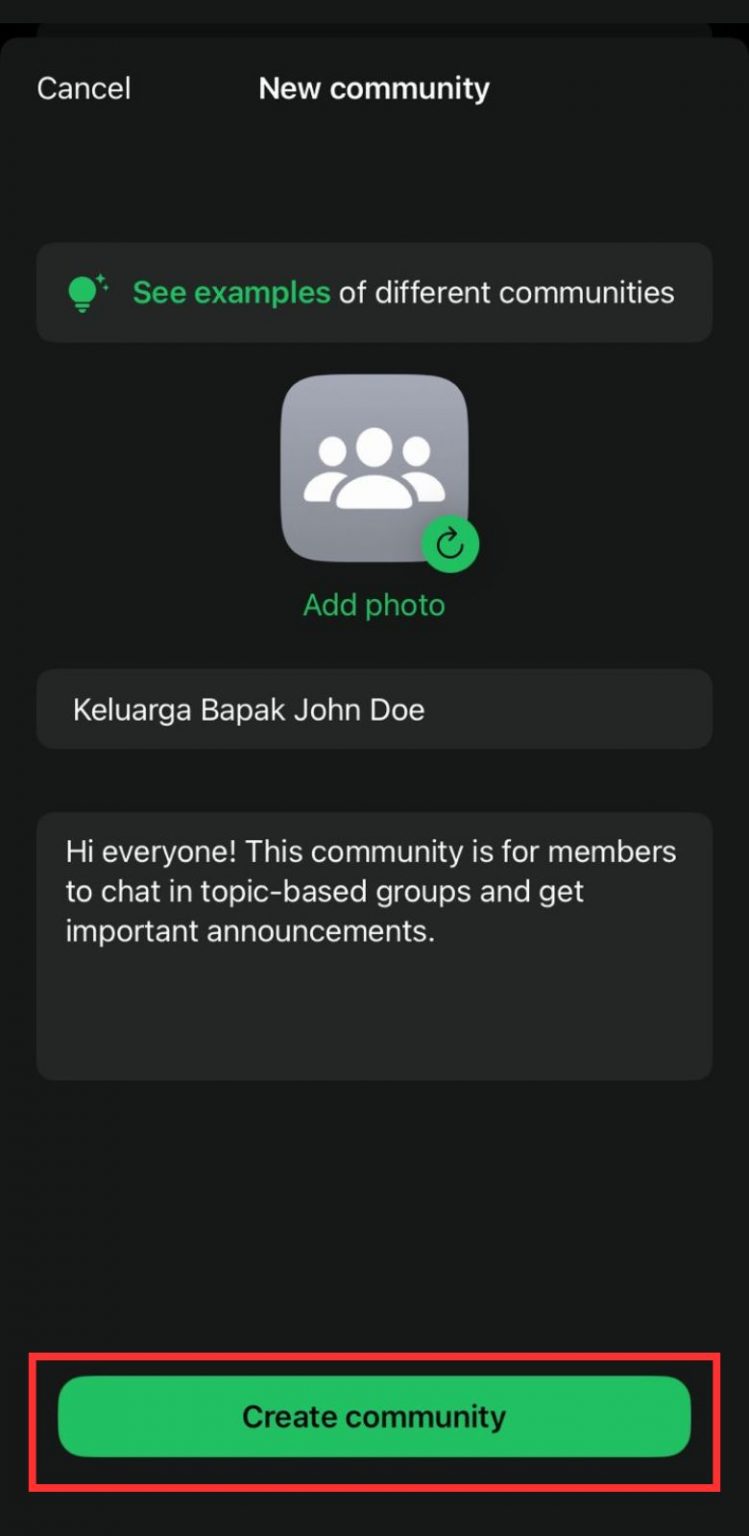Viewport: 749px width, 1536px height.
Task: Tap Add photo under the community icon
Action: click(x=374, y=605)
